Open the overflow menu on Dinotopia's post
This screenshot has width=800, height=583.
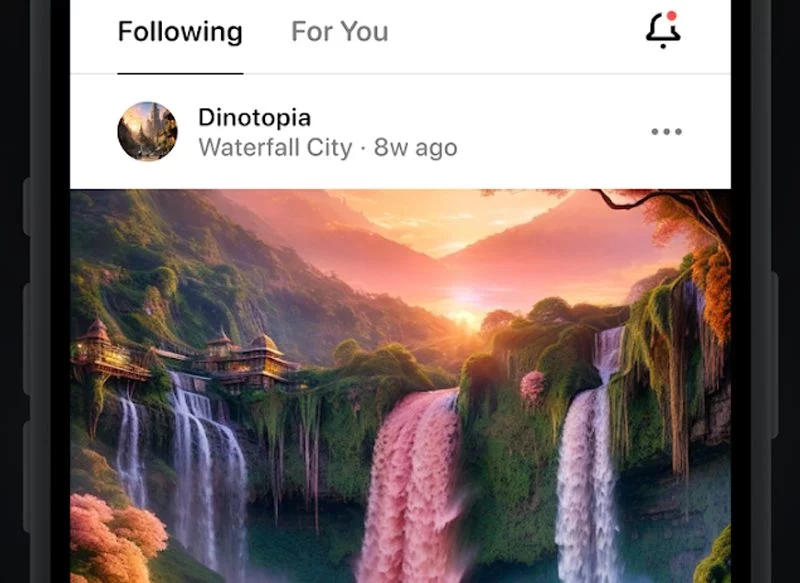666,131
